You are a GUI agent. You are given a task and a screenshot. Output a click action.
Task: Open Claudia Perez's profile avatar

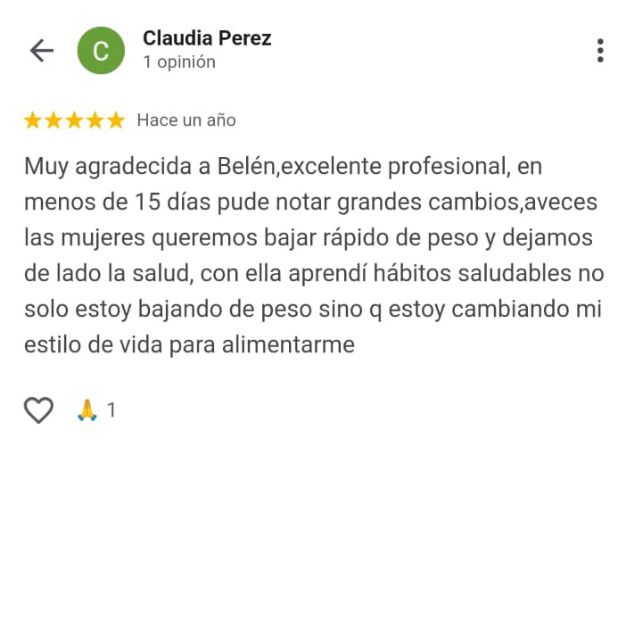coord(101,51)
